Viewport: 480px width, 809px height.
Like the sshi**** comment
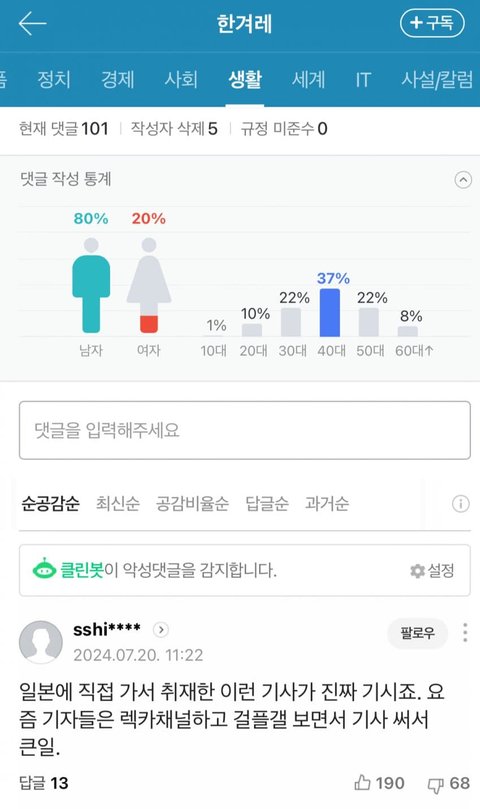pyautogui.click(x=379, y=783)
